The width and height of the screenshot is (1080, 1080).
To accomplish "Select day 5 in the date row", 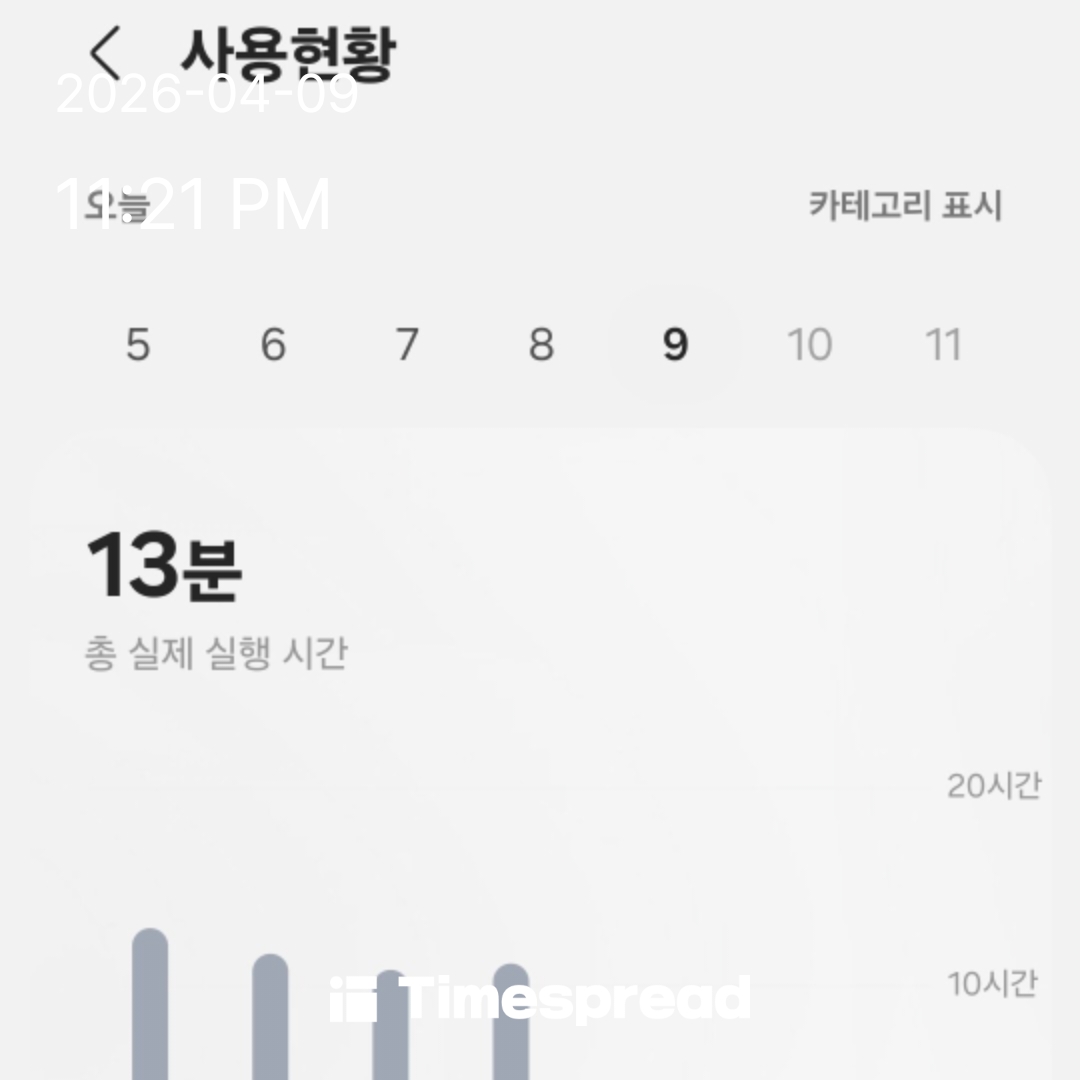I will pos(138,345).
